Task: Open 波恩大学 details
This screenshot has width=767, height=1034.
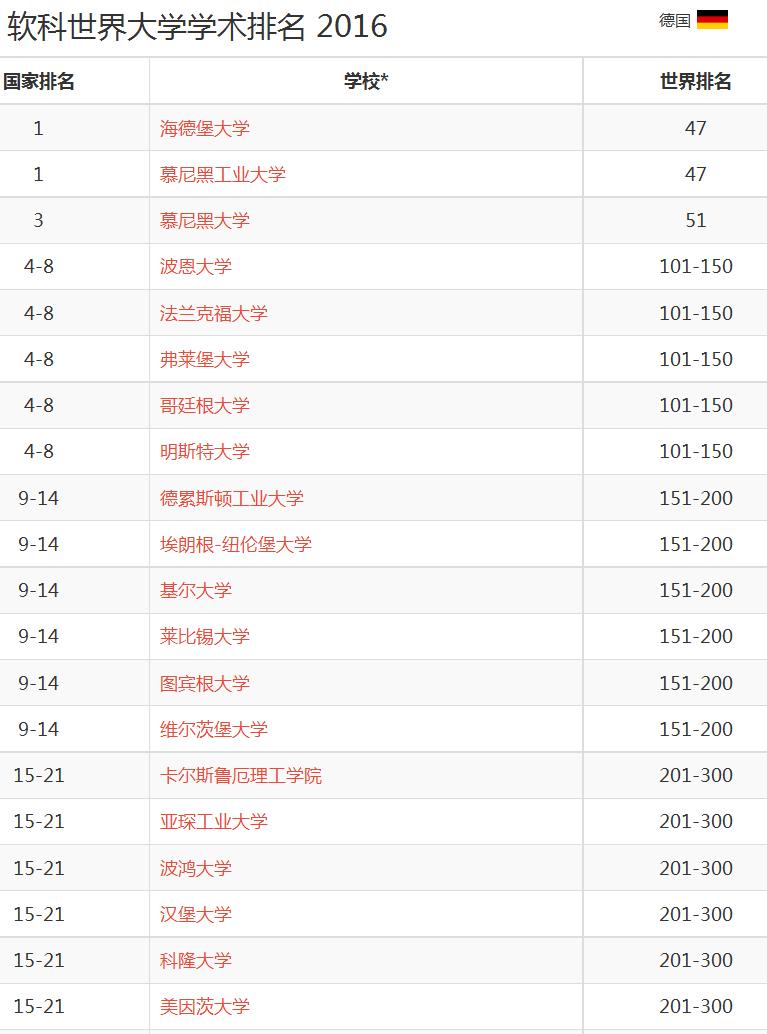Action: coord(195,266)
